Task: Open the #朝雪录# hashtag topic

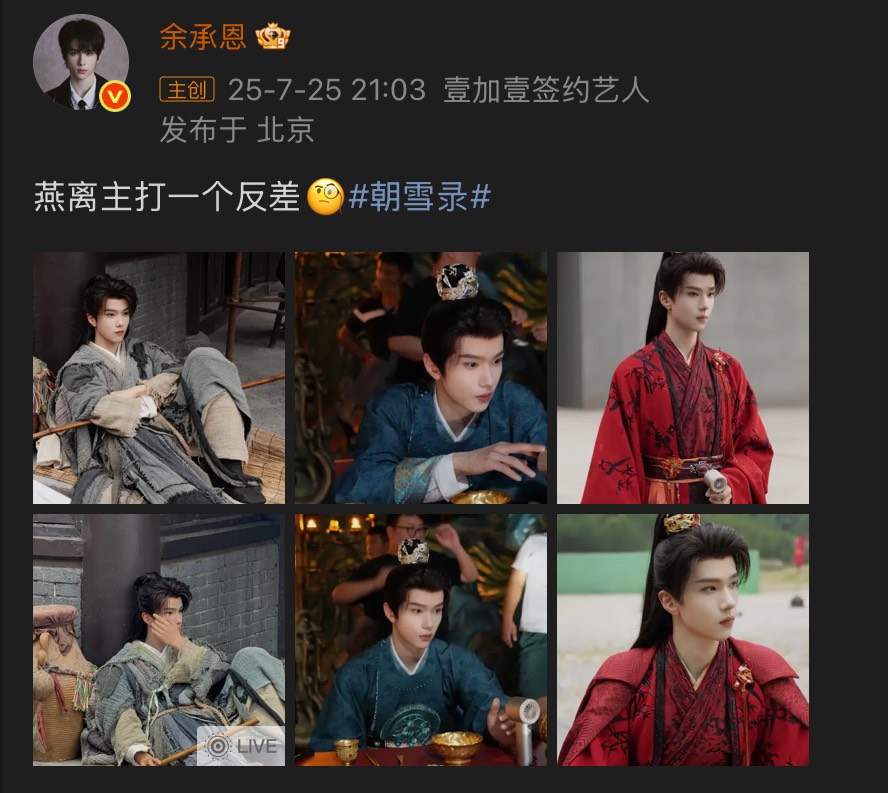Action: (418, 197)
